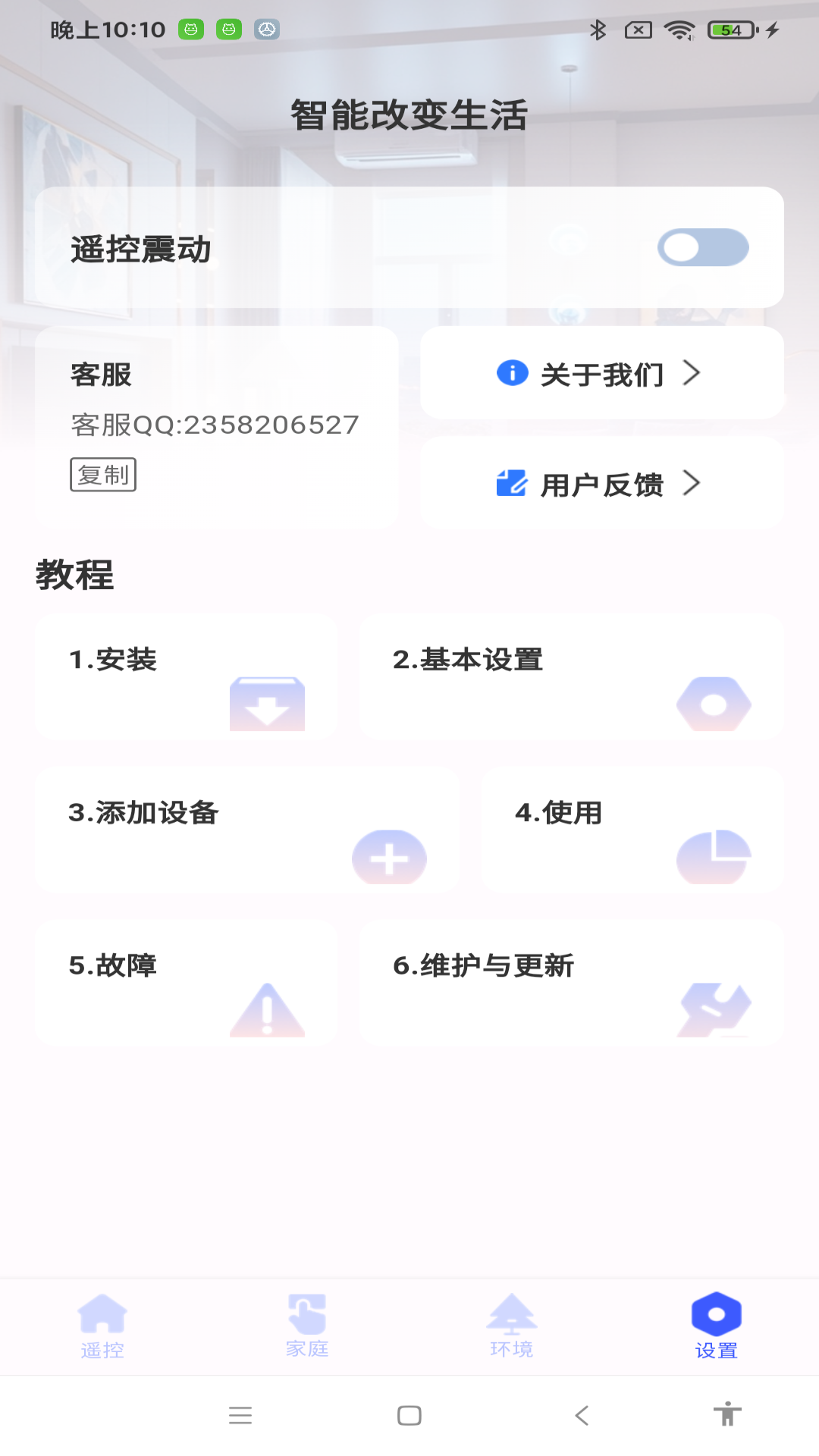This screenshot has width=819, height=1456.
Task: Open 关于我们 page
Action: [601, 374]
